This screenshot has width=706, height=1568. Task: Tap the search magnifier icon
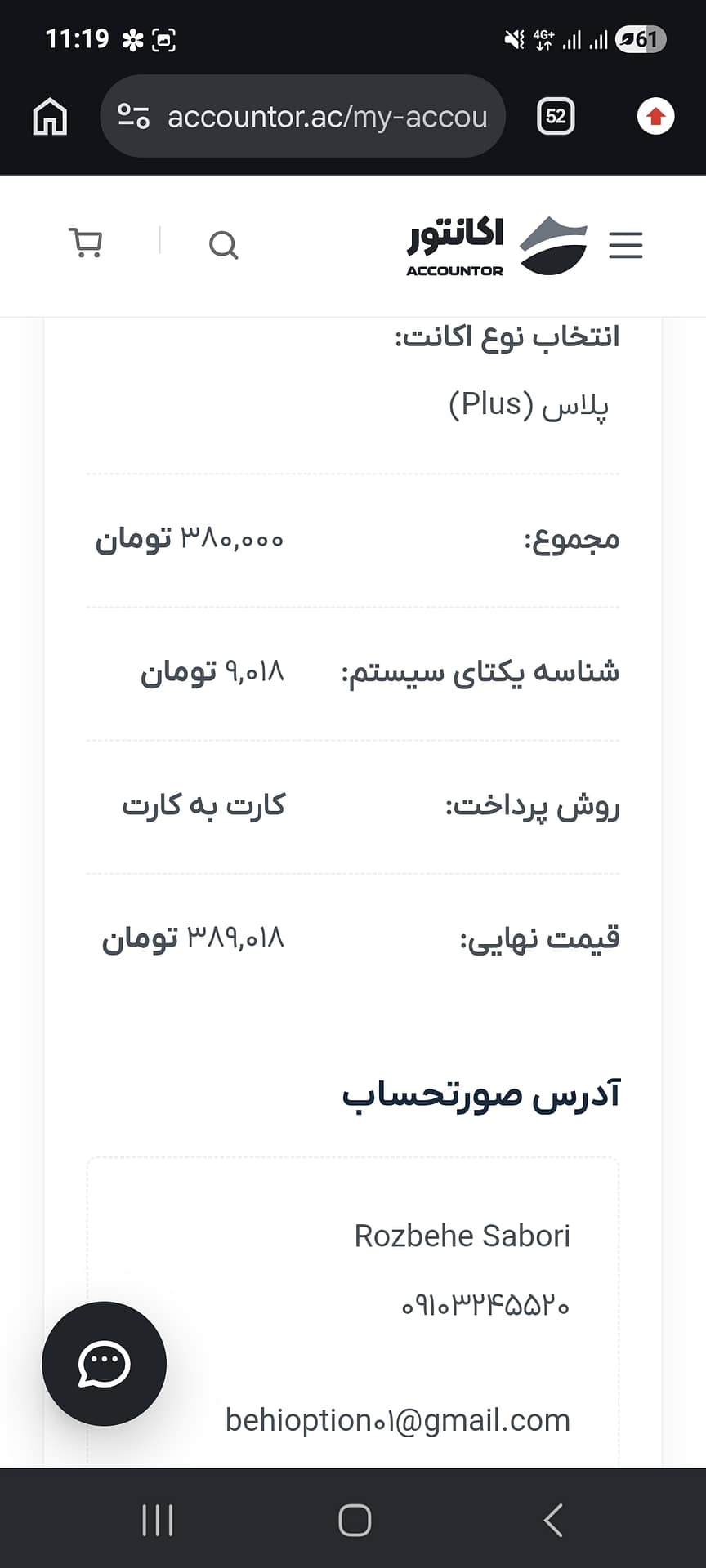(x=223, y=244)
